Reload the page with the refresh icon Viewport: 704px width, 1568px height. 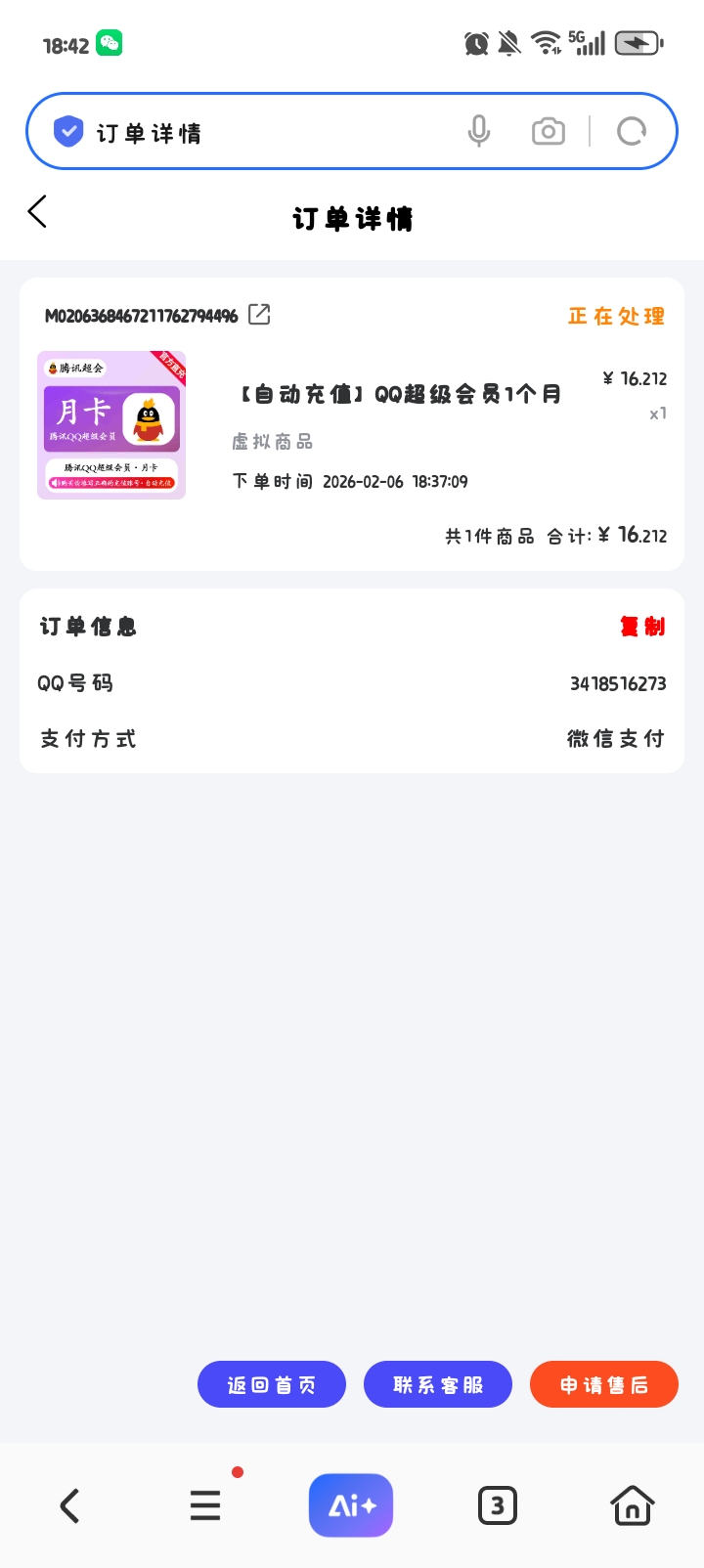tap(632, 131)
